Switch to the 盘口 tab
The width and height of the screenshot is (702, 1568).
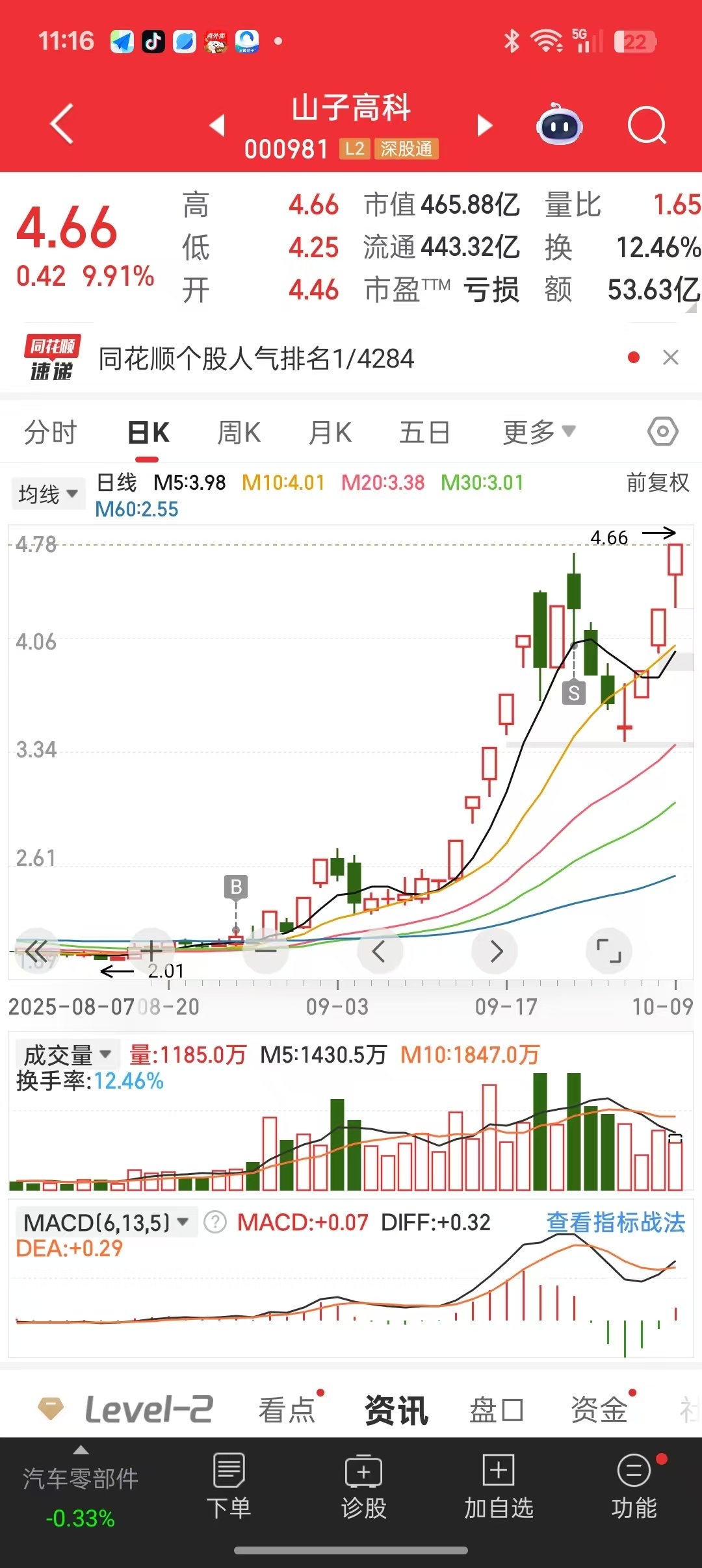(497, 1410)
